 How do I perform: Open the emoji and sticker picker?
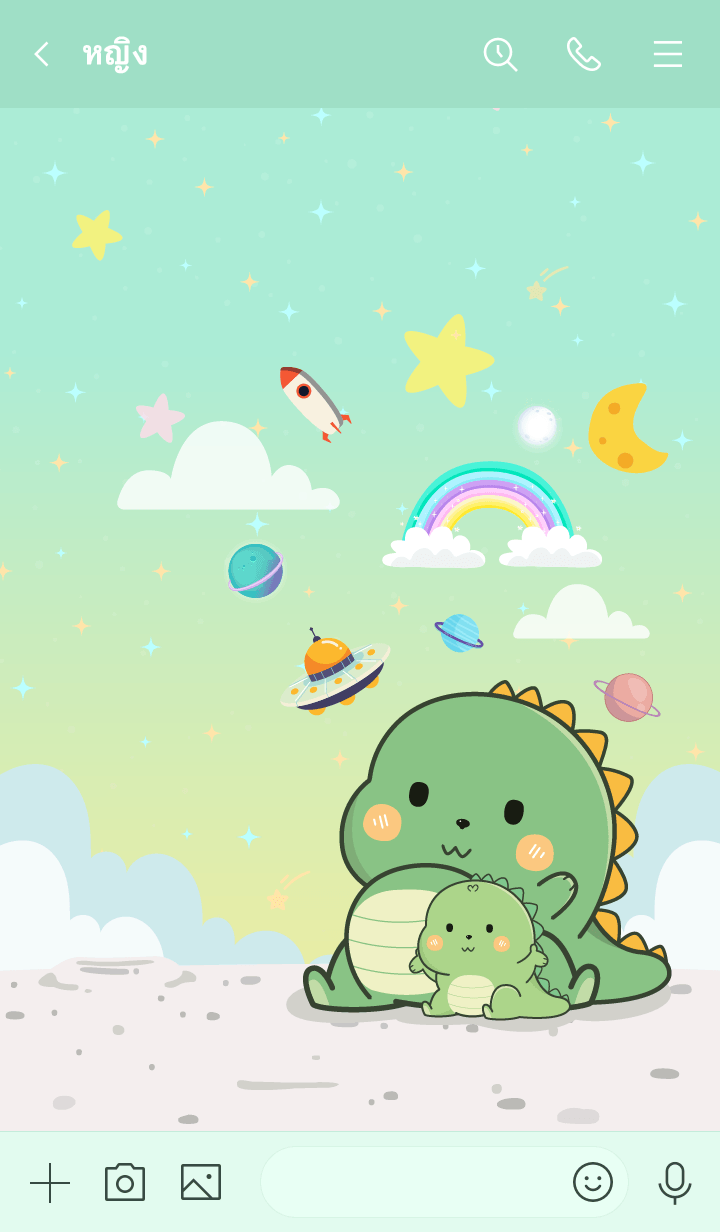[592, 1182]
